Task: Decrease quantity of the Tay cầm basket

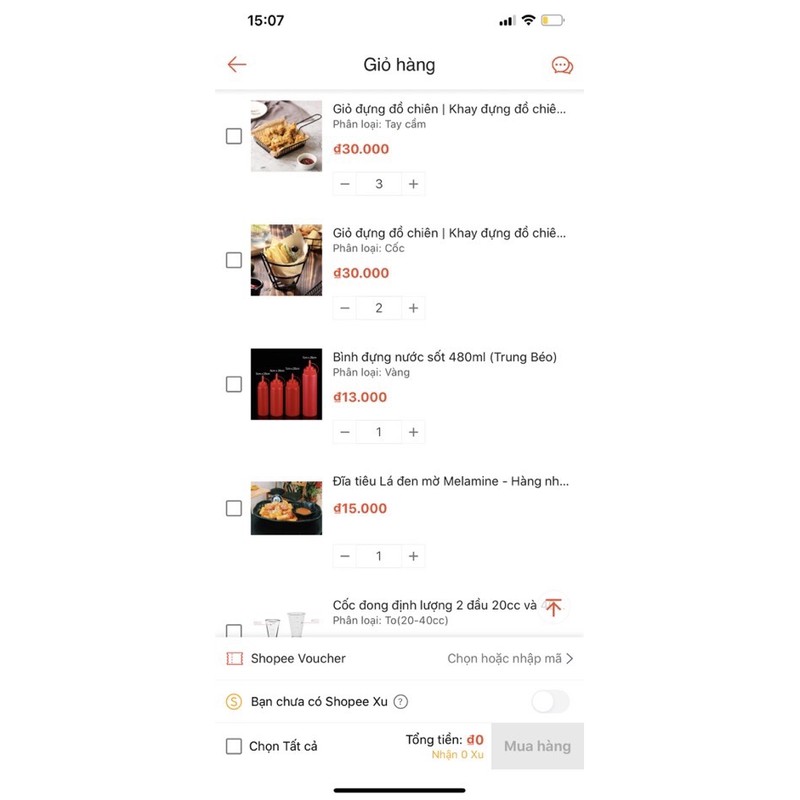Action: tap(345, 184)
